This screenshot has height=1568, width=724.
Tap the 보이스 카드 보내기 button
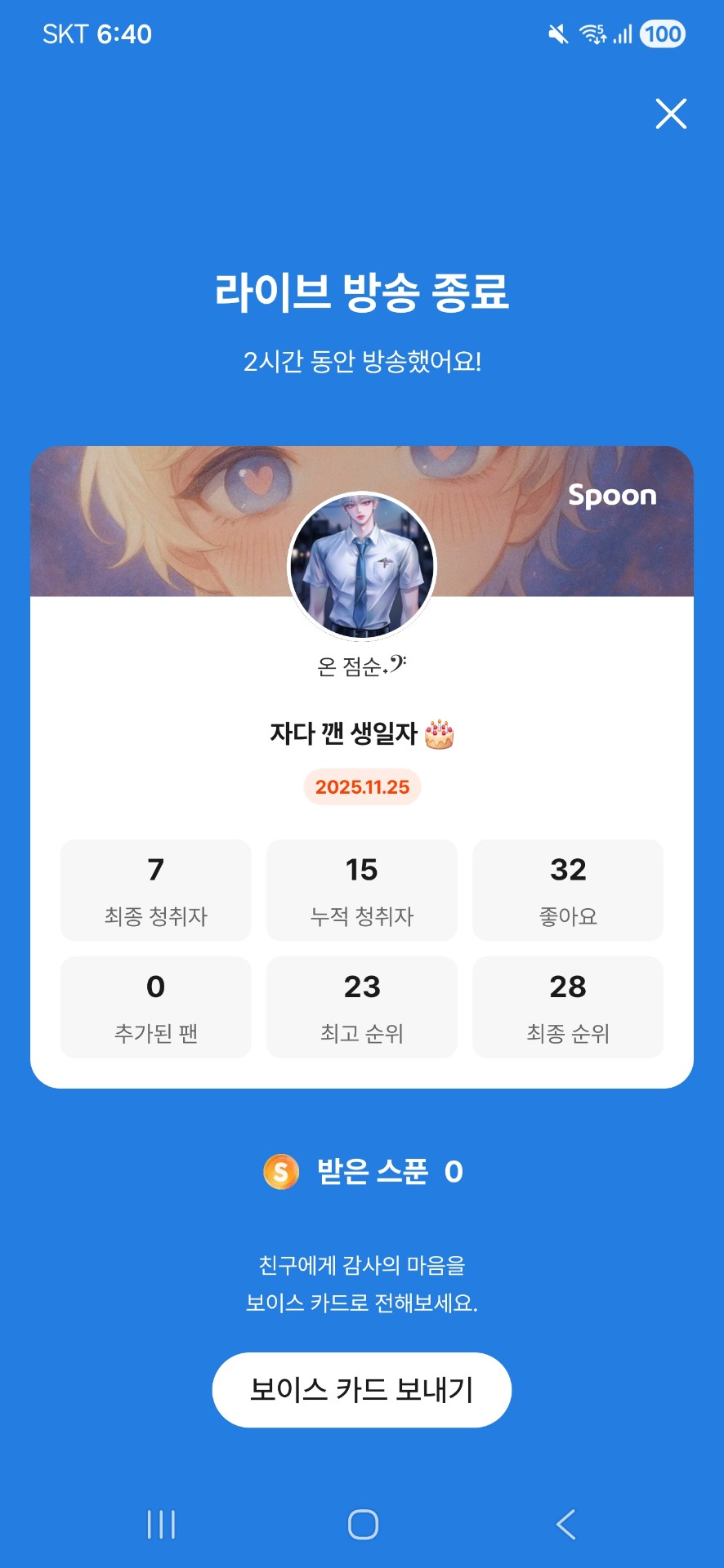(x=362, y=1389)
